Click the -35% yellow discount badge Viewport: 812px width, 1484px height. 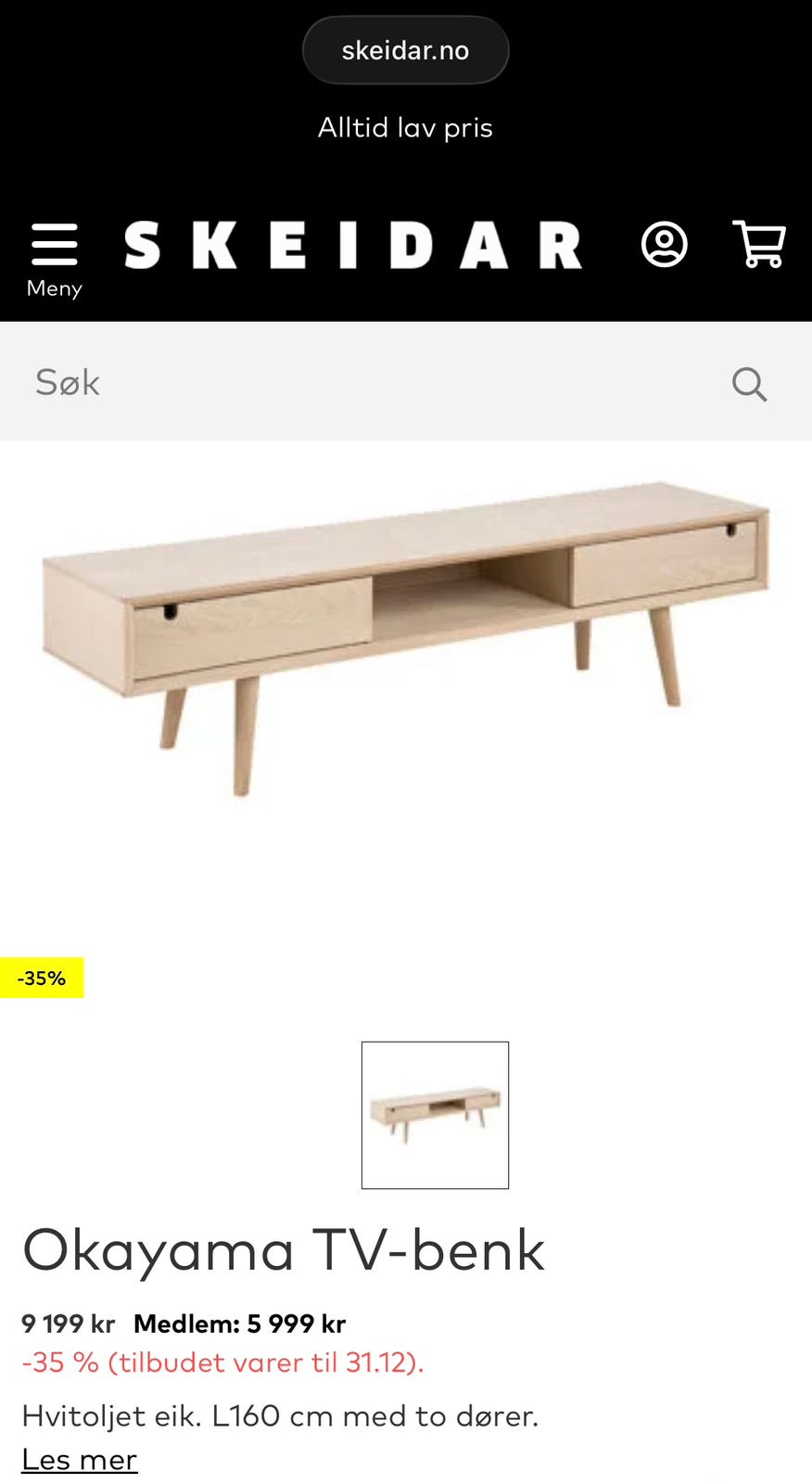point(42,977)
